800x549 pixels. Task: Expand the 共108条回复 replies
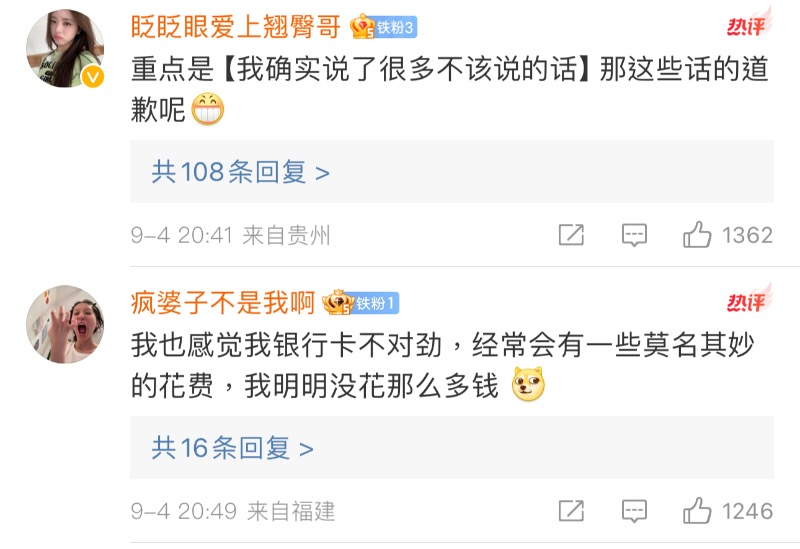pos(240,172)
